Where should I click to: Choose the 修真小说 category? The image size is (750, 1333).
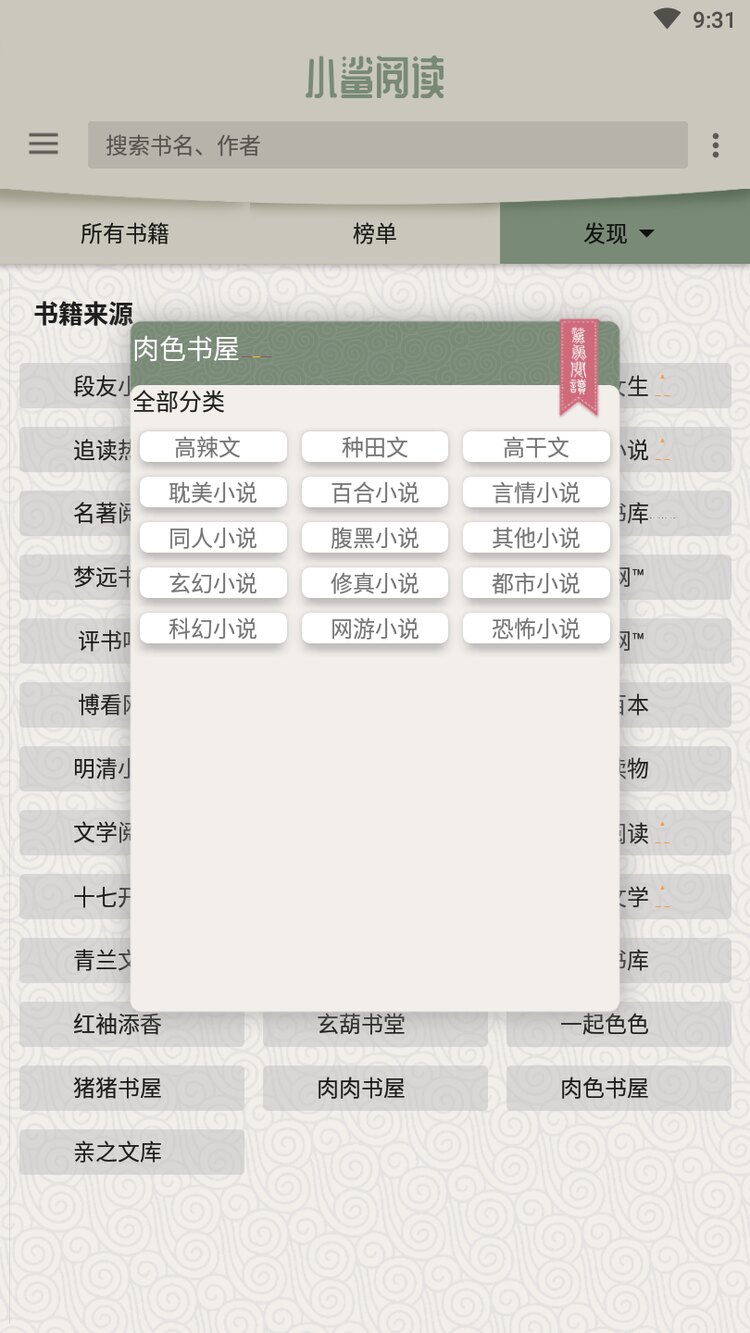tap(375, 582)
